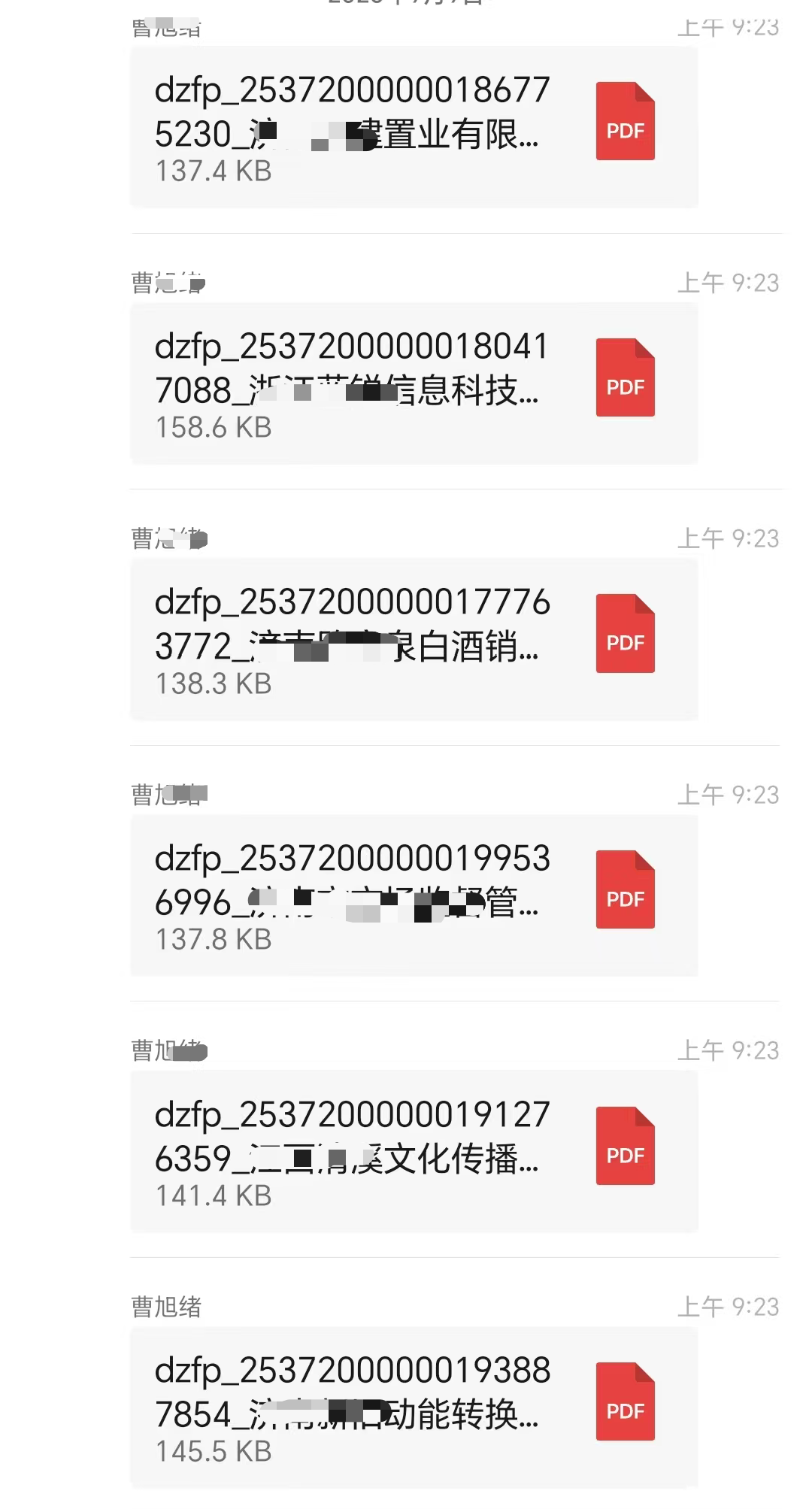Open the 145.5 KB PDF ending 动能转换
Viewport: 812px width, 1512px height.
pos(414,1407)
